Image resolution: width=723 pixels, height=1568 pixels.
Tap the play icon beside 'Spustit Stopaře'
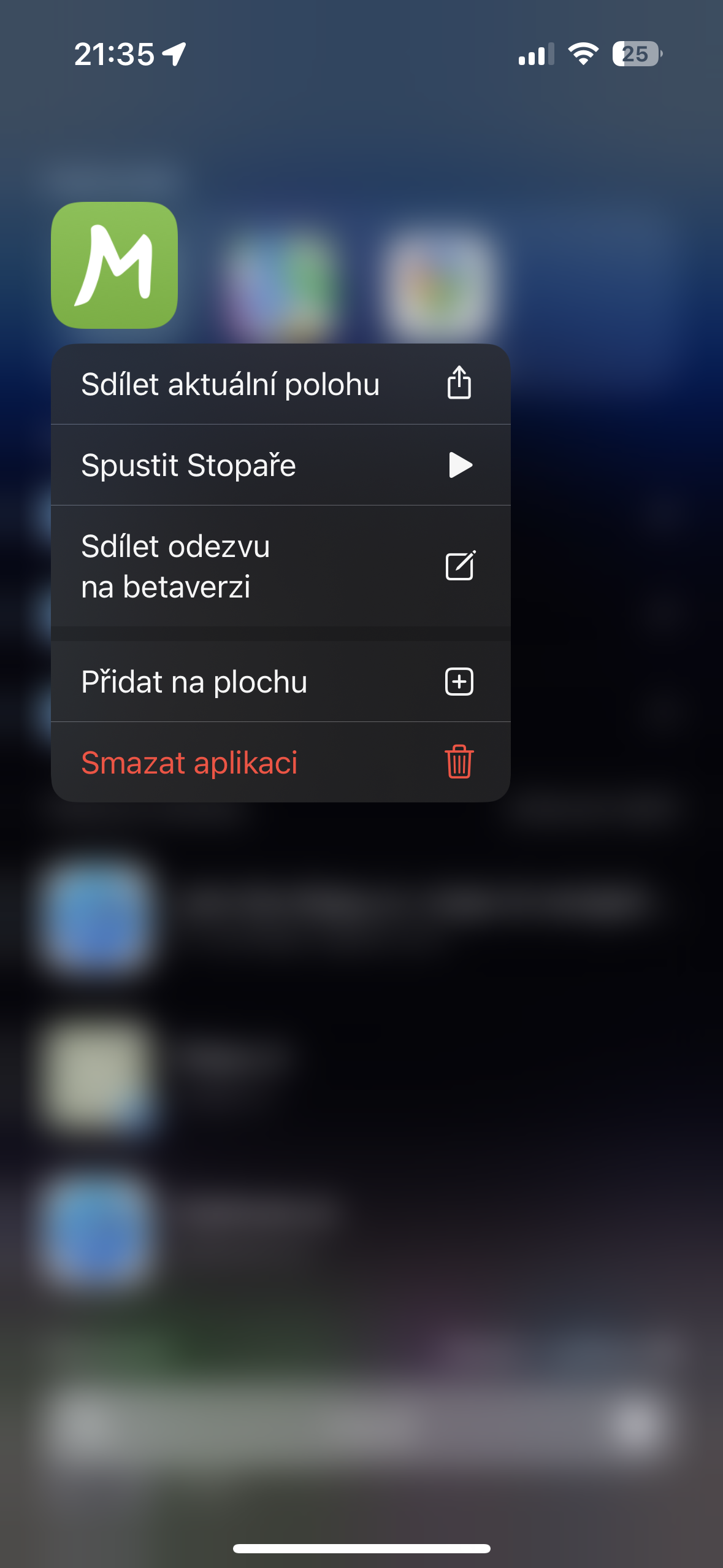pos(461,465)
